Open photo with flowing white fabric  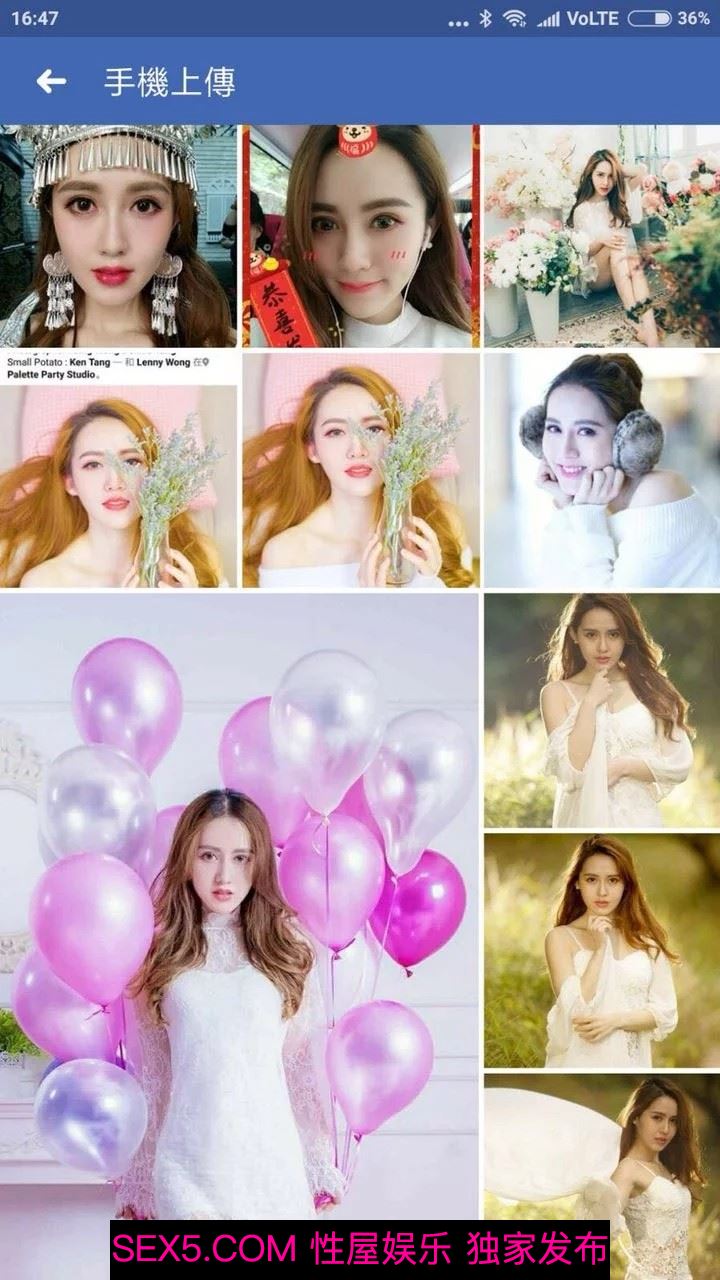click(x=601, y=1150)
